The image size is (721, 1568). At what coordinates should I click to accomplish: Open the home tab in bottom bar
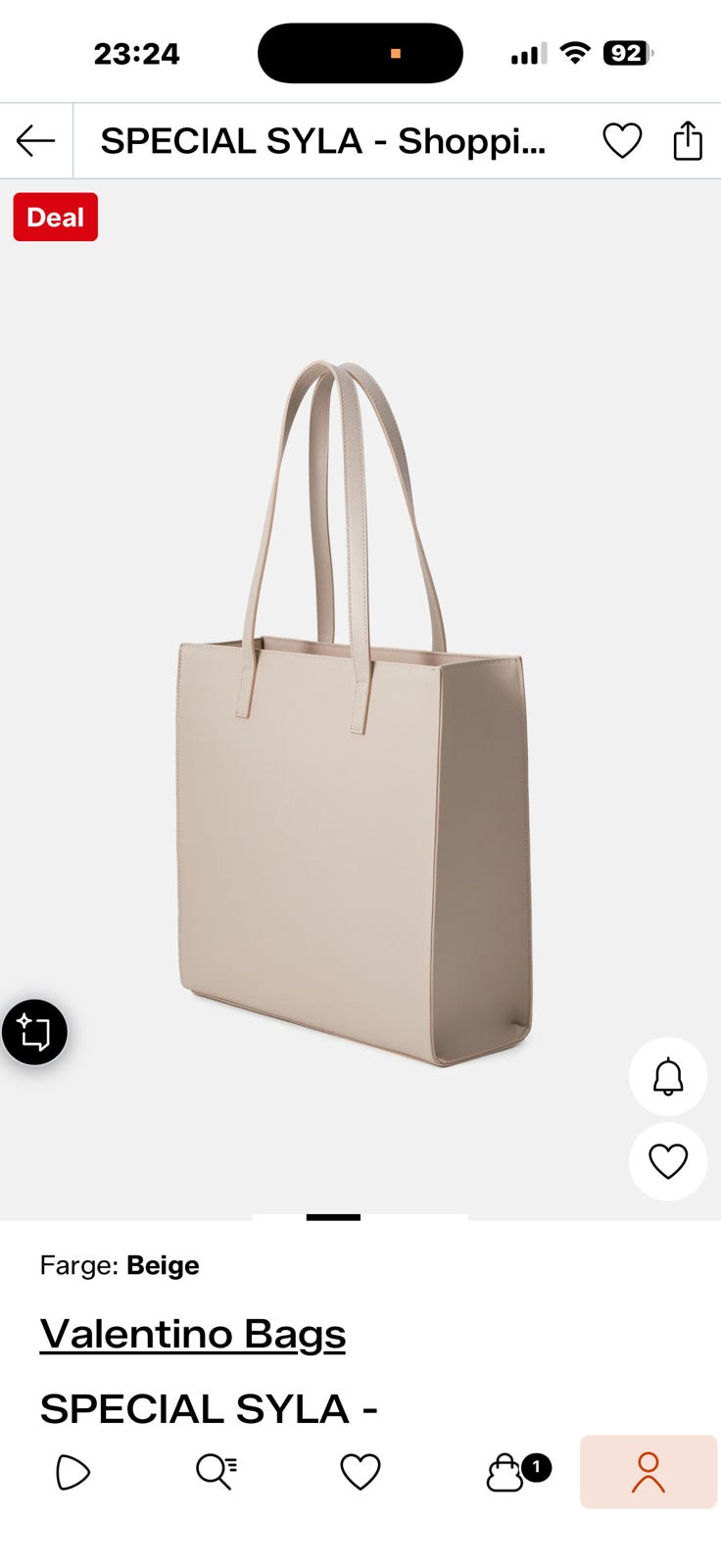[x=72, y=1472]
